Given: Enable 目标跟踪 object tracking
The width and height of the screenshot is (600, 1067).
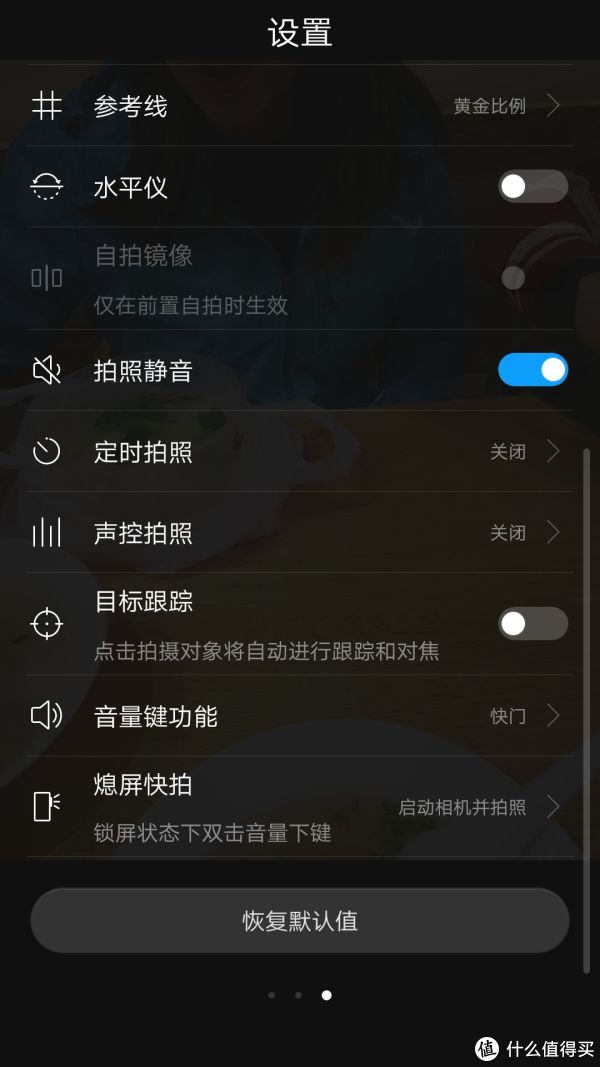Looking at the screenshot, I should tap(532, 624).
